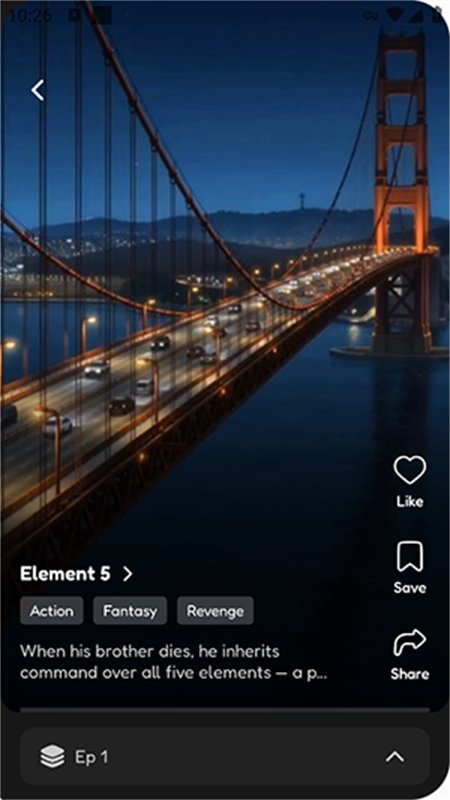Open the Element 5 series page
The image size is (450, 800).
pyautogui.click(x=77, y=574)
